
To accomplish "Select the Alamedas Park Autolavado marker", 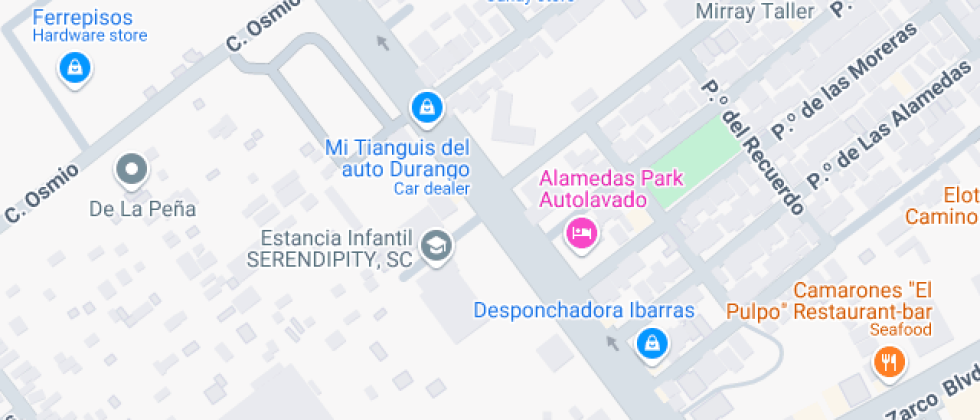I will [580, 234].
